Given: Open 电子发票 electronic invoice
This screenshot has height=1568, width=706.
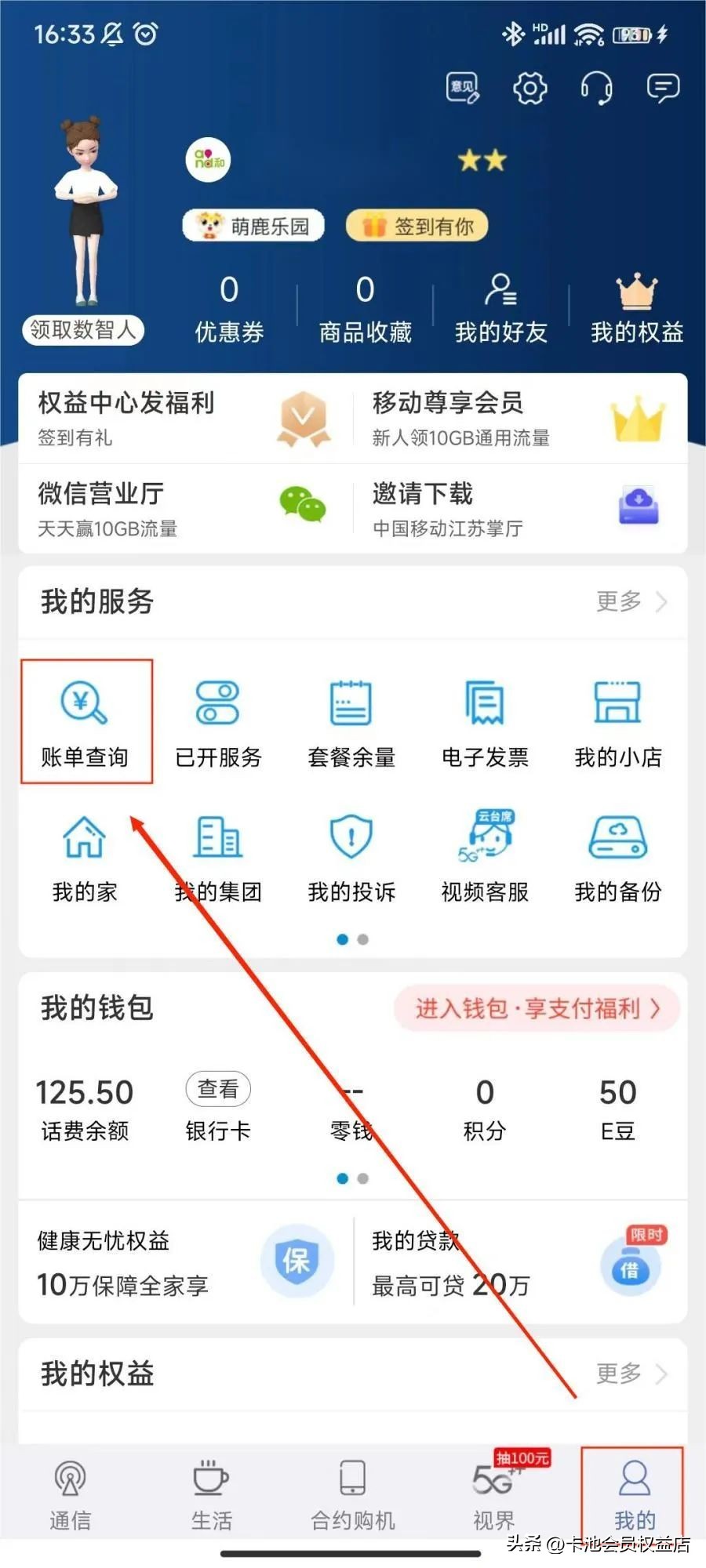Looking at the screenshot, I should [483, 721].
